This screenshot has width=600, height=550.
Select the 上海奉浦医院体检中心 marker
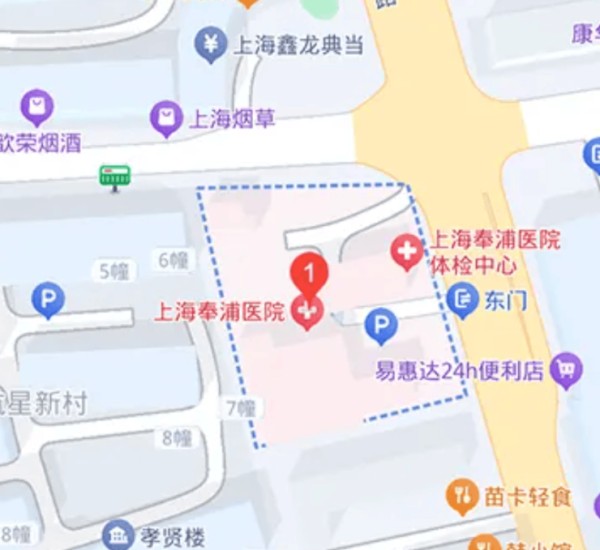click(x=407, y=251)
